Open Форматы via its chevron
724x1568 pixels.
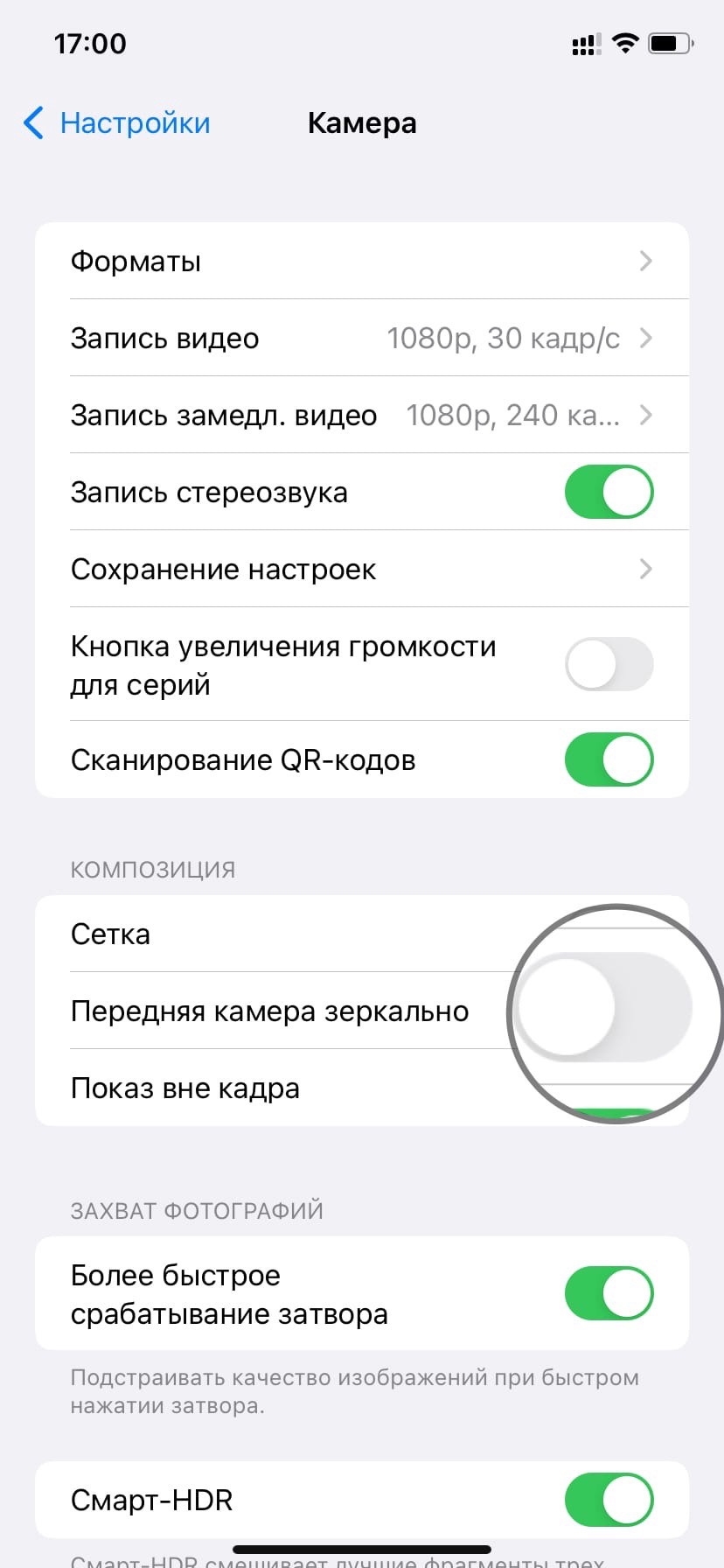pos(646,260)
